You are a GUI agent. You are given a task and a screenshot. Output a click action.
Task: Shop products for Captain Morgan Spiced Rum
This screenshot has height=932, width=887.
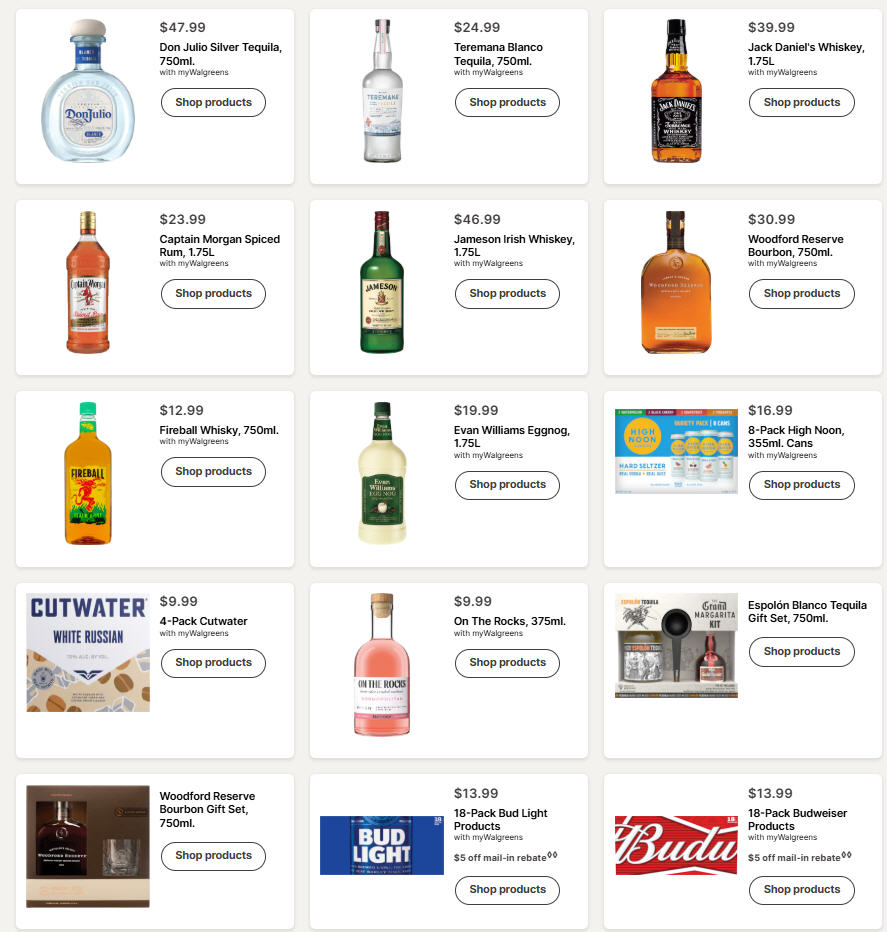point(213,293)
